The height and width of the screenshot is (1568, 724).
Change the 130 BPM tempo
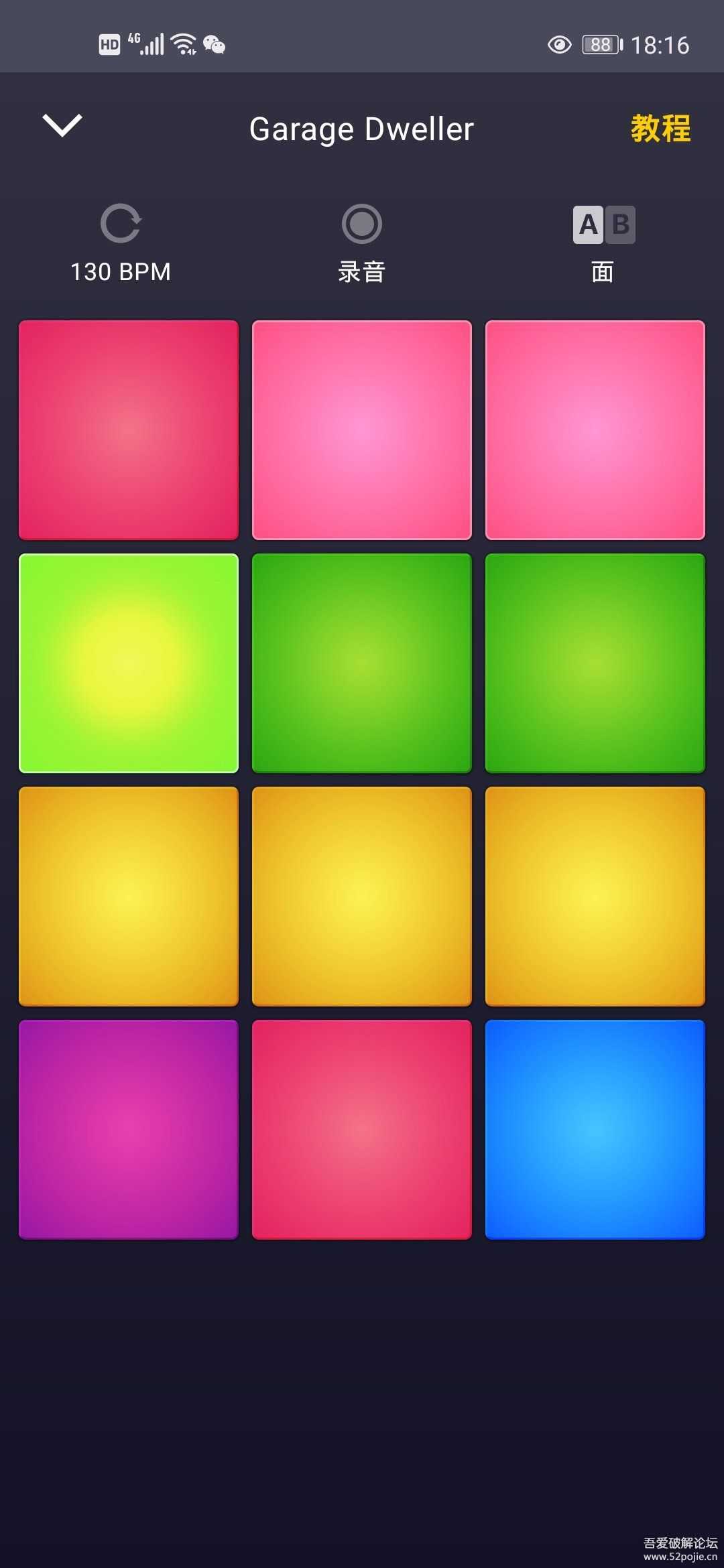(x=121, y=243)
